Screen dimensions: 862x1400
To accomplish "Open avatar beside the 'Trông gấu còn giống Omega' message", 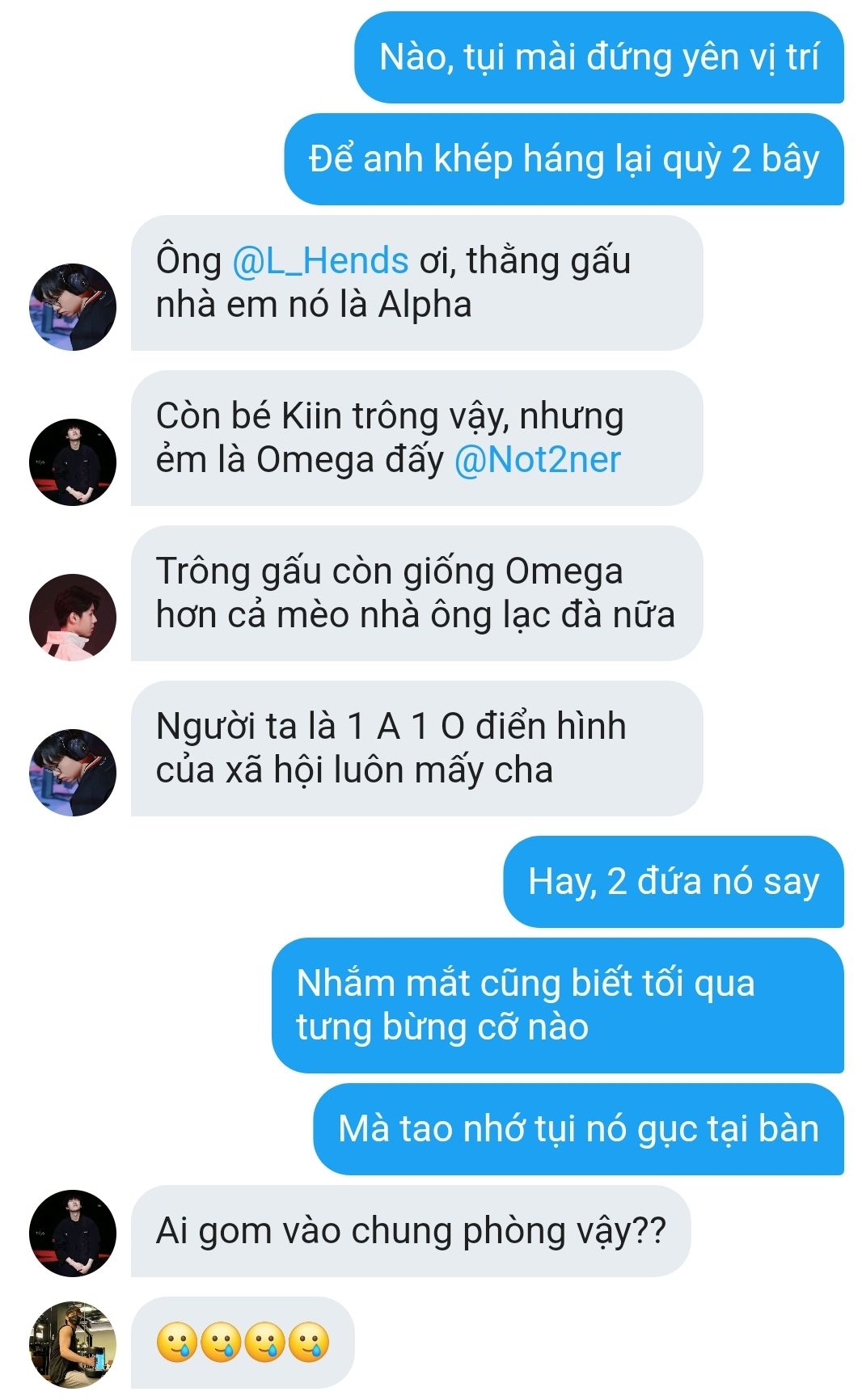I will [x=73, y=618].
